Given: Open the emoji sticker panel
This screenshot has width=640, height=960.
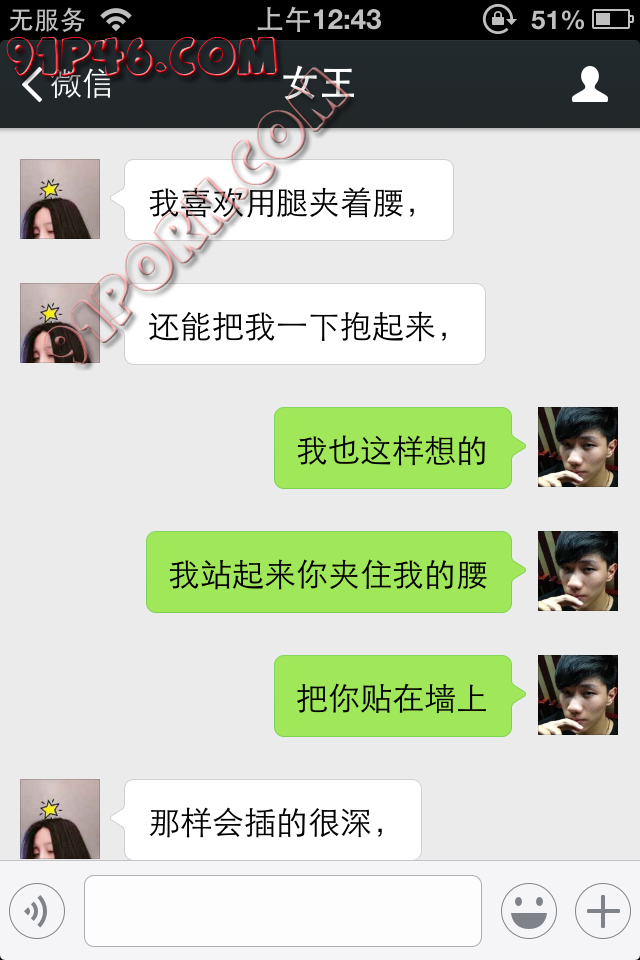Looking at the screenshot, I should point(528,911).
